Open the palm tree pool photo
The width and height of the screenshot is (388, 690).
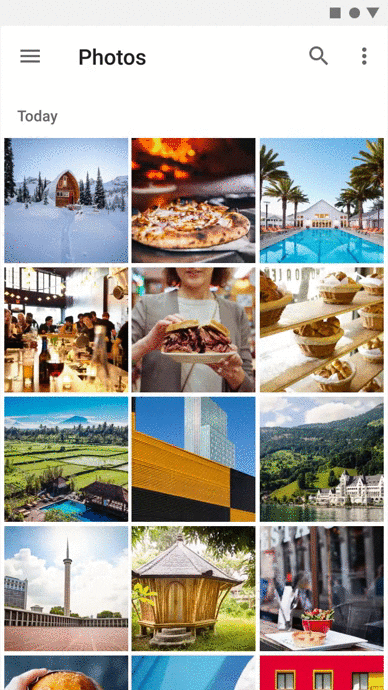322,201
